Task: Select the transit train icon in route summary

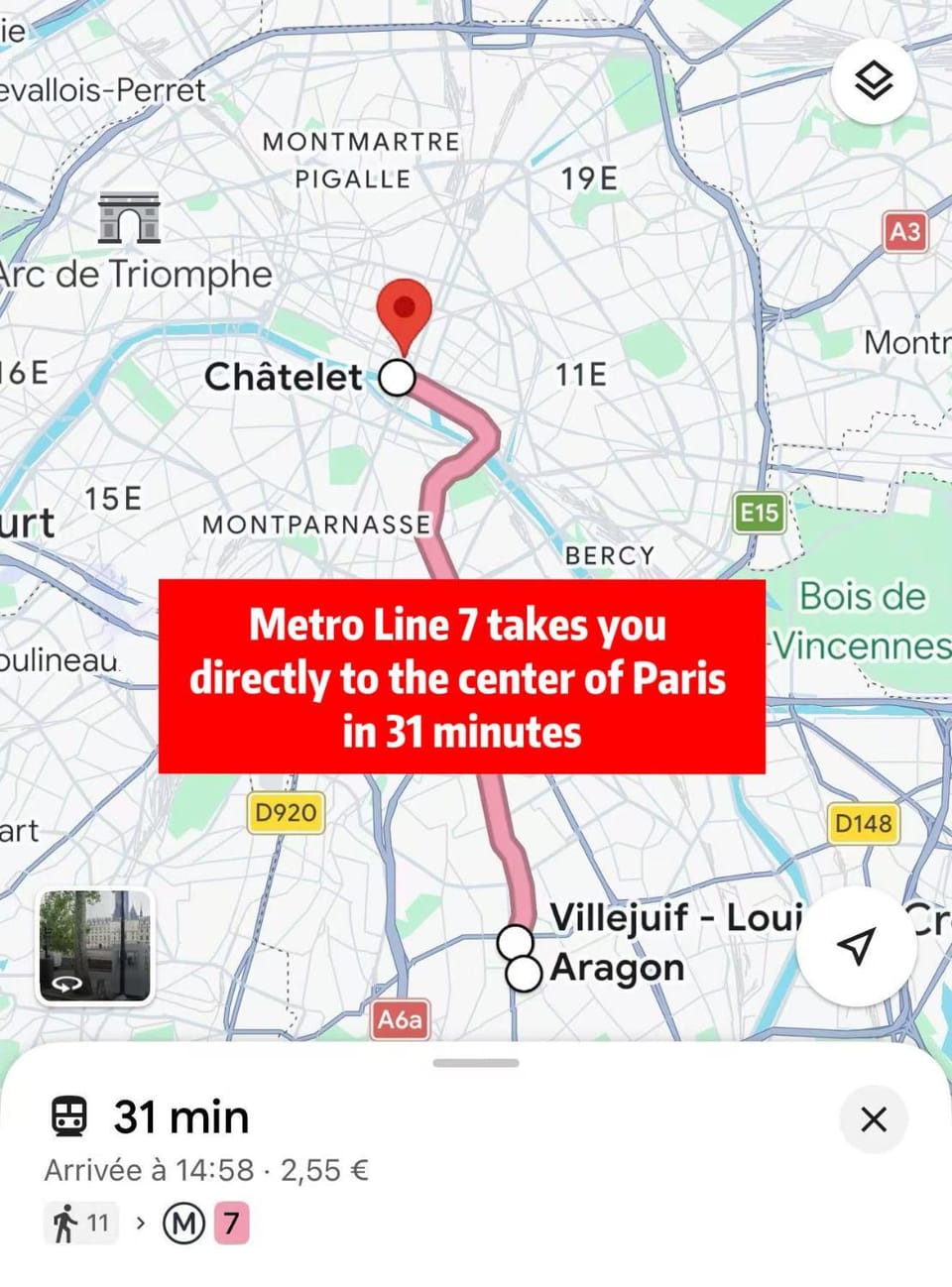Action: pyautogui.click(x=67, y=1116)
